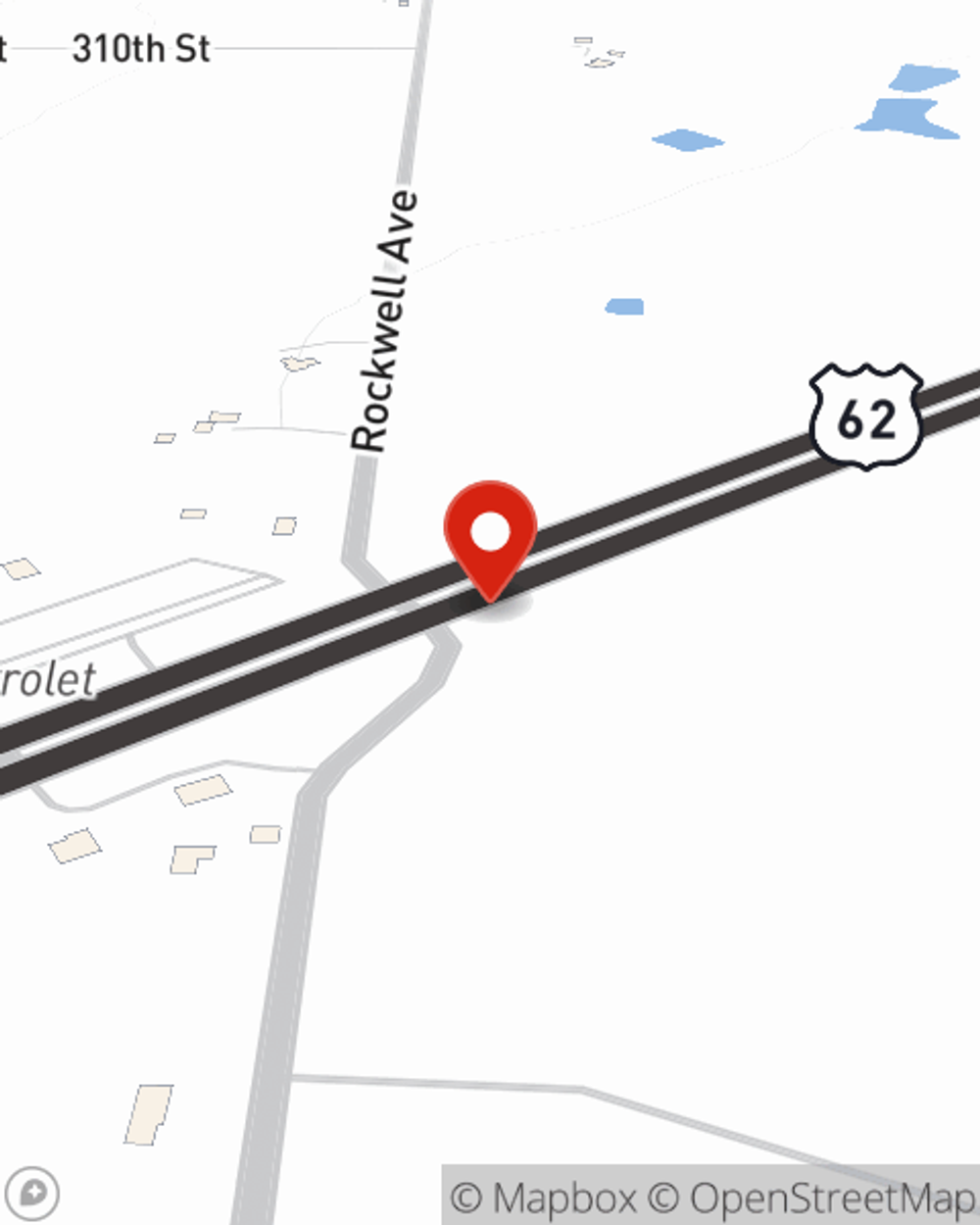Open the Mapbox attribution link
The image size is (980, 1225).
pos(544,1198)
